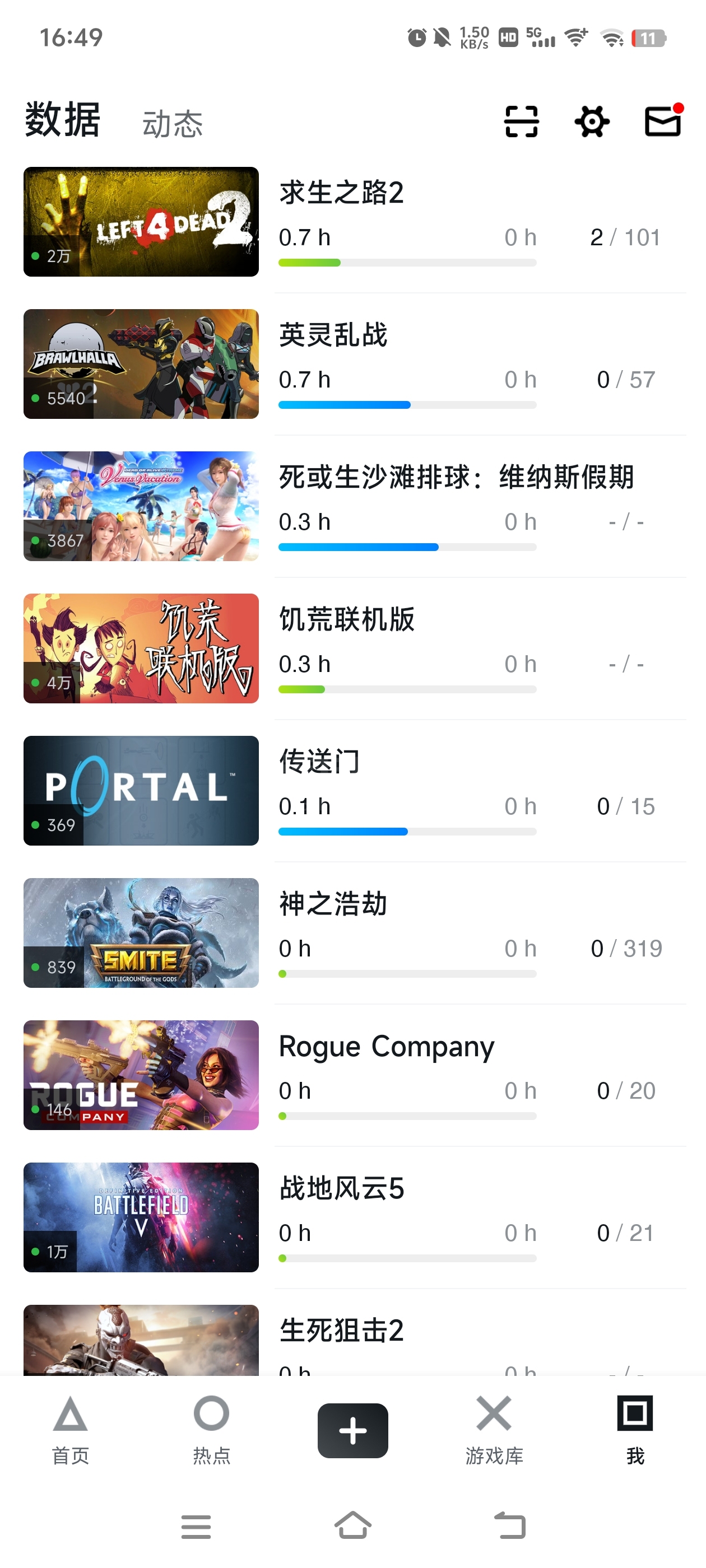Screen dimensions: 706x1568
Task: Select the 数据 tab
Action: (x=63, y=119)
